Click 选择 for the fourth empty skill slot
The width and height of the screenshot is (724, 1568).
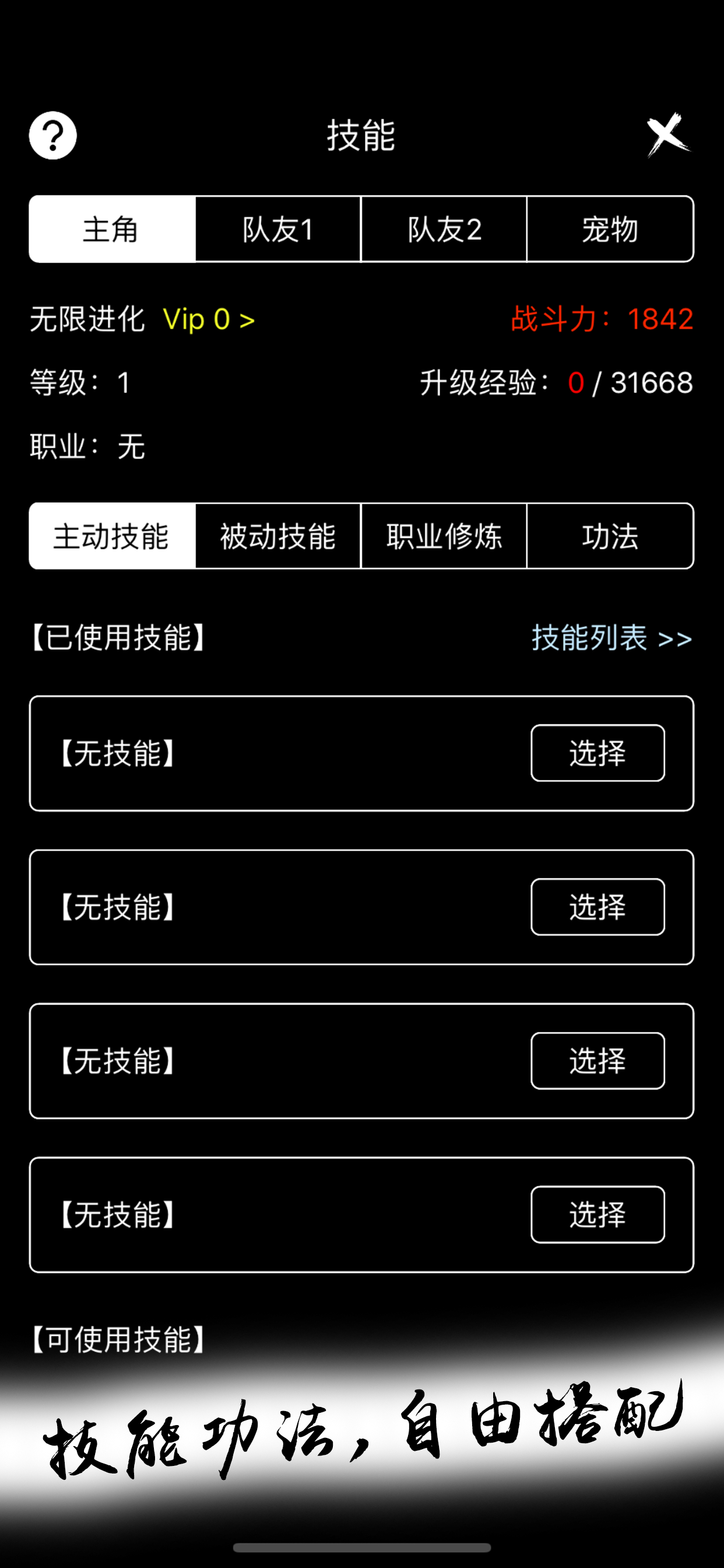tap(597, 1216)
